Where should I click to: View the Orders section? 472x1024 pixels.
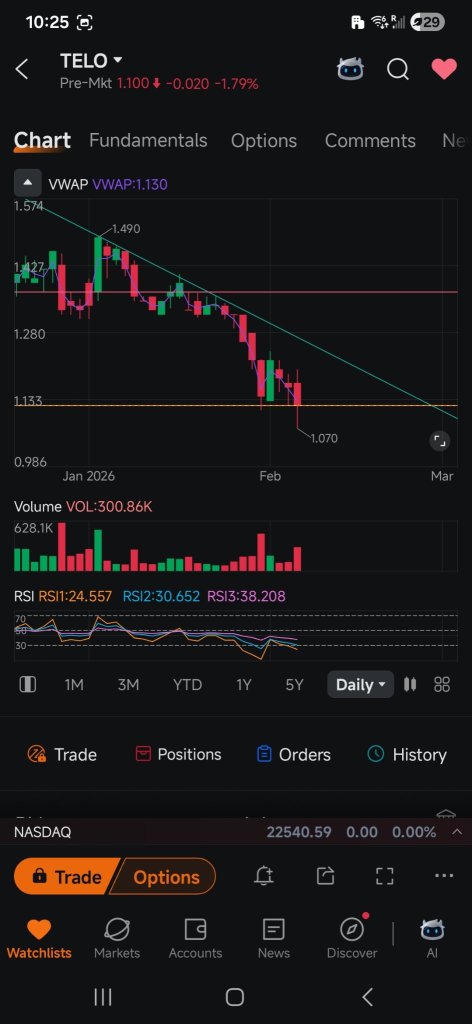[x=294, y=754]
